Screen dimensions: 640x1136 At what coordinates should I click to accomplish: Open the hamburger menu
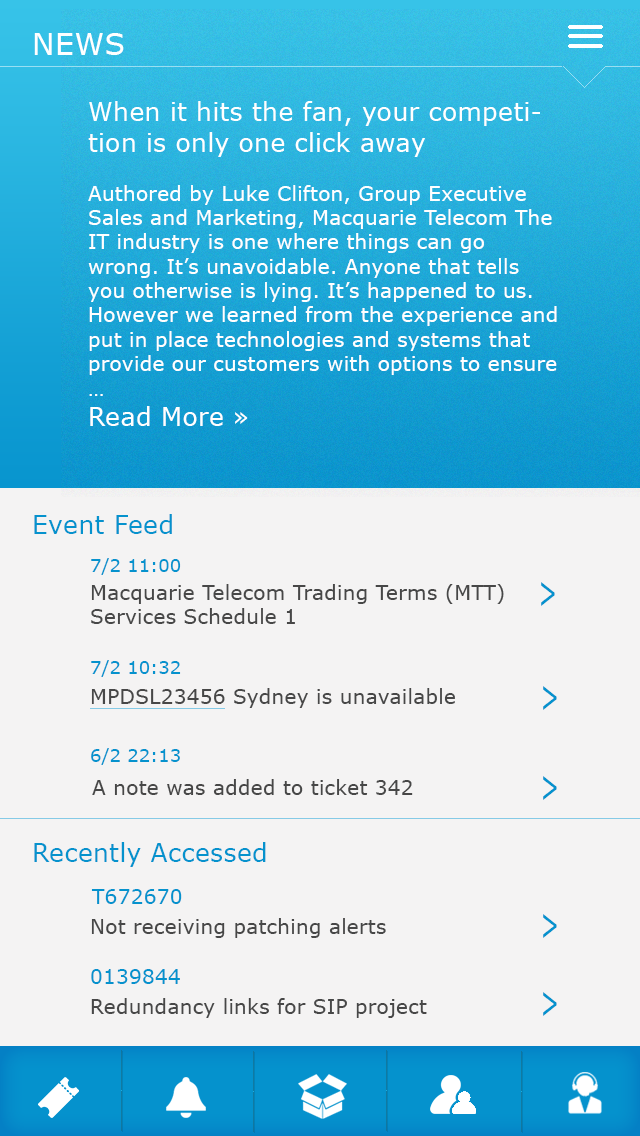pos(585,37)
